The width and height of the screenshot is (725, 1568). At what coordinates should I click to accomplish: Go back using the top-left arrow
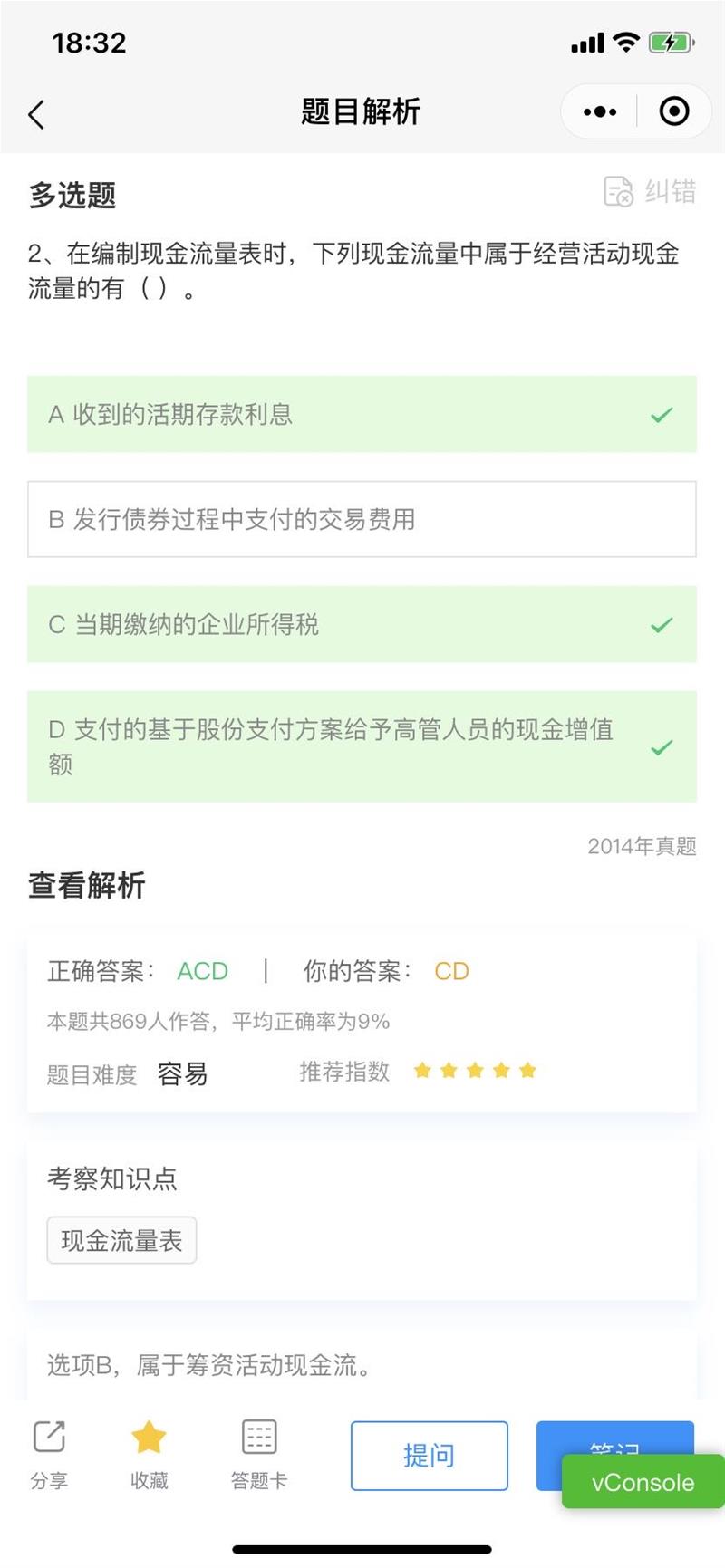(36, 114)
